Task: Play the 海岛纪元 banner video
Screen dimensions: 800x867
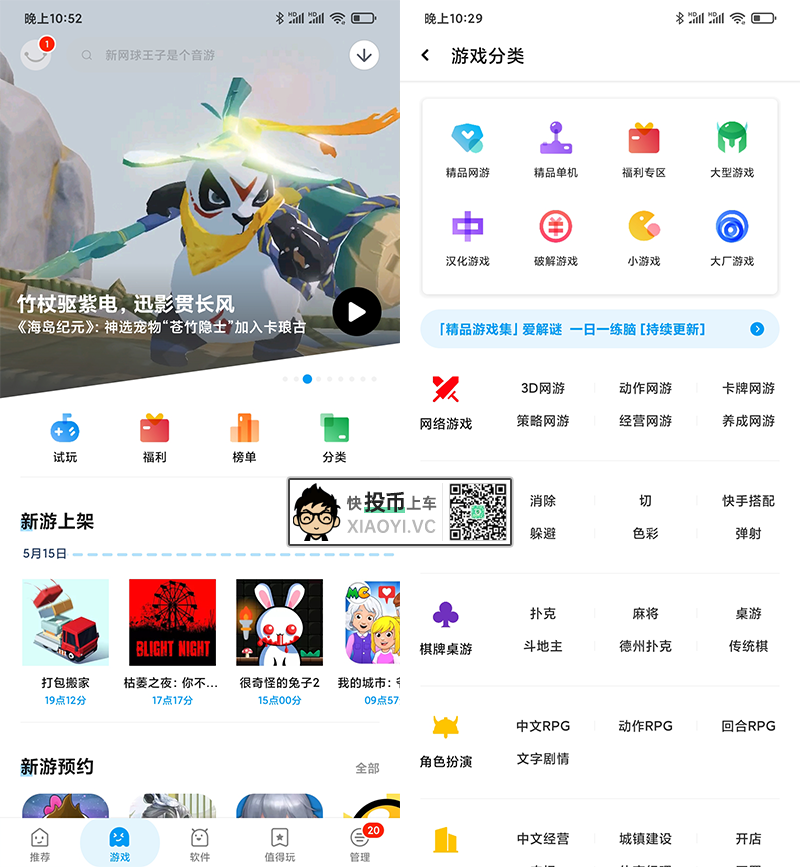Action: [357, 313]
